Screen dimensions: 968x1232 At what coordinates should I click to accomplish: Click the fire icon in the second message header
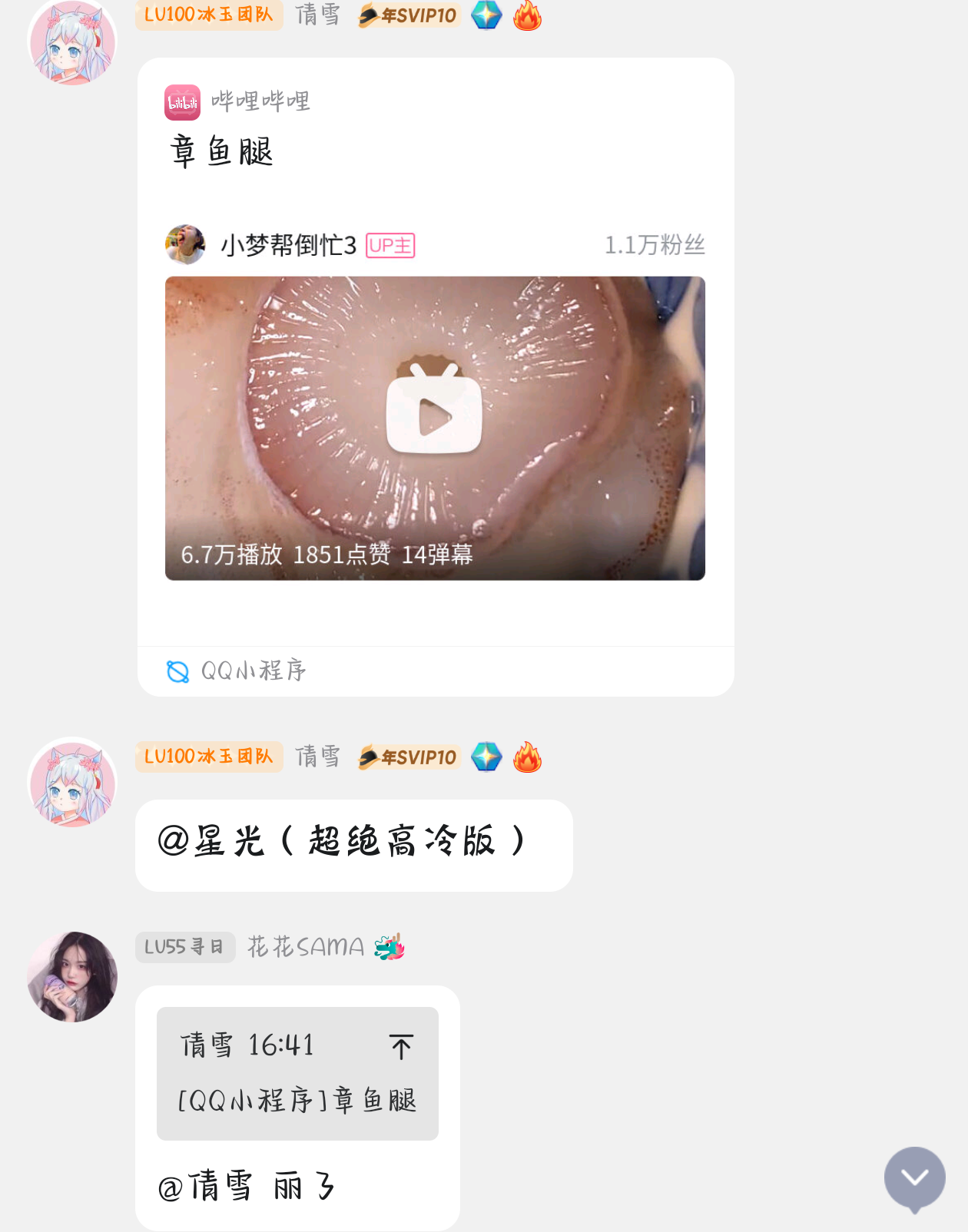[x=527, y=757]
